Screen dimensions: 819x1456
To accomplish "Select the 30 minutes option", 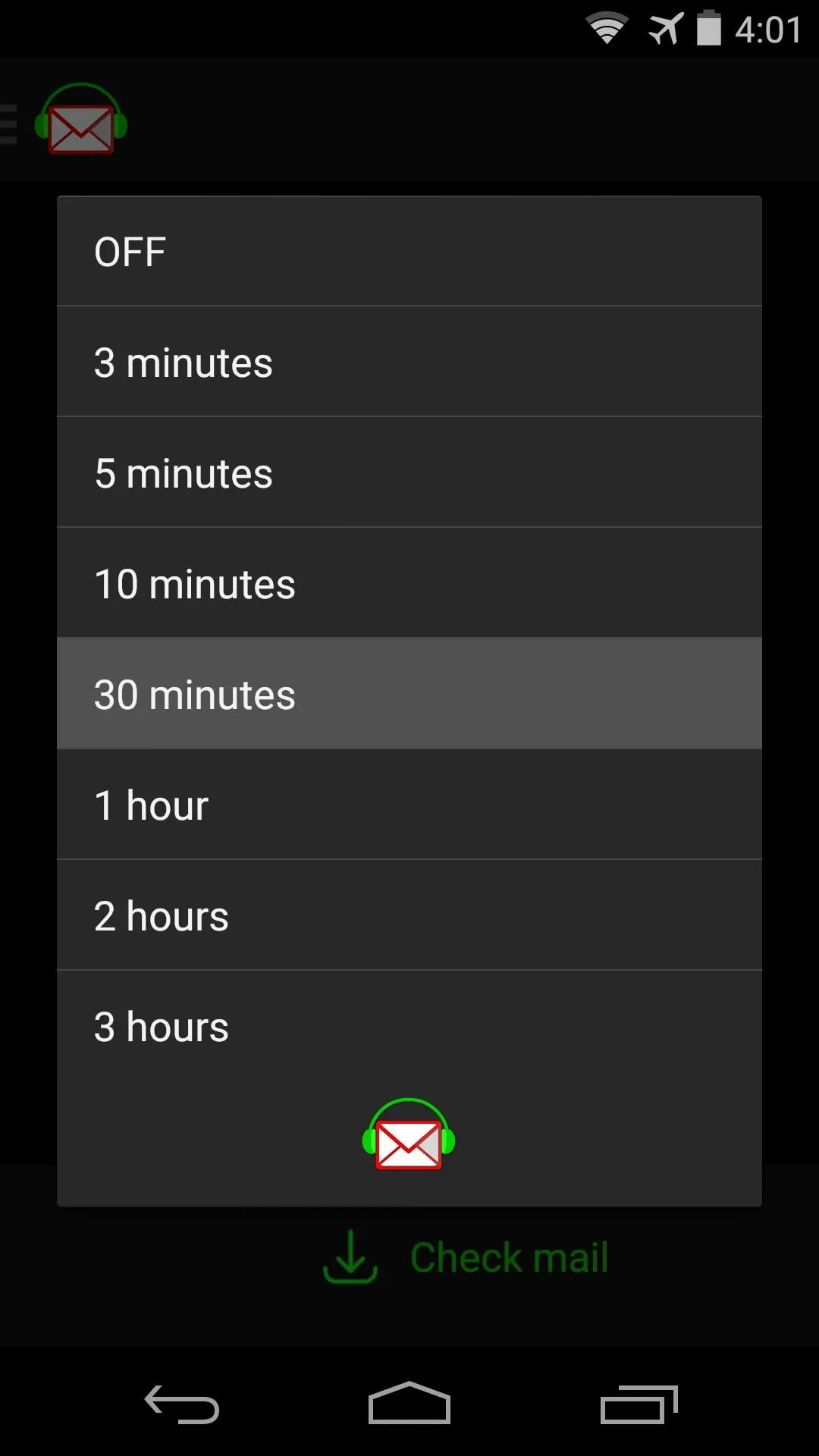I will 409,694.
